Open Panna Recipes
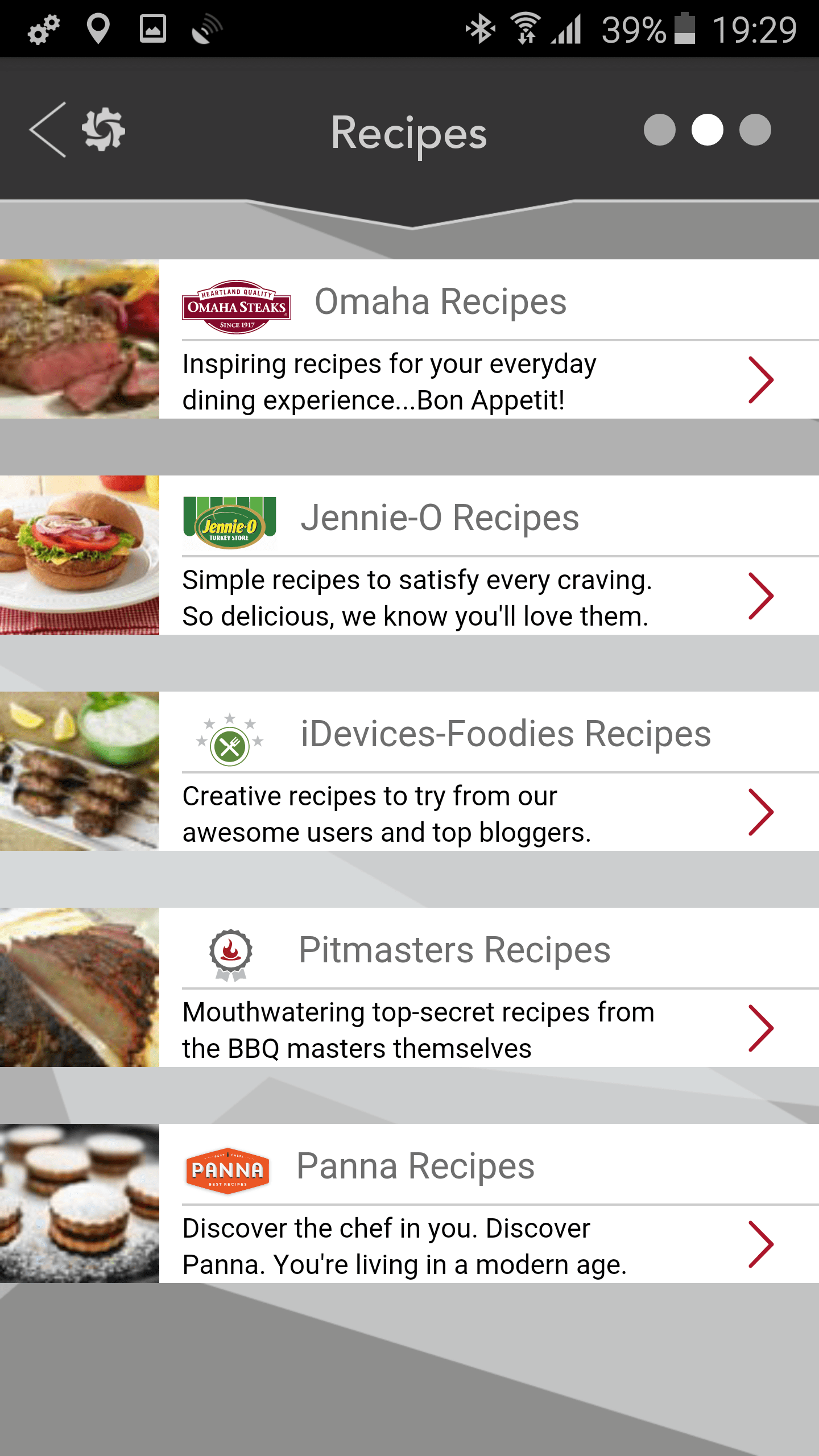The image size is (819, 1456). coord(409,1203)
